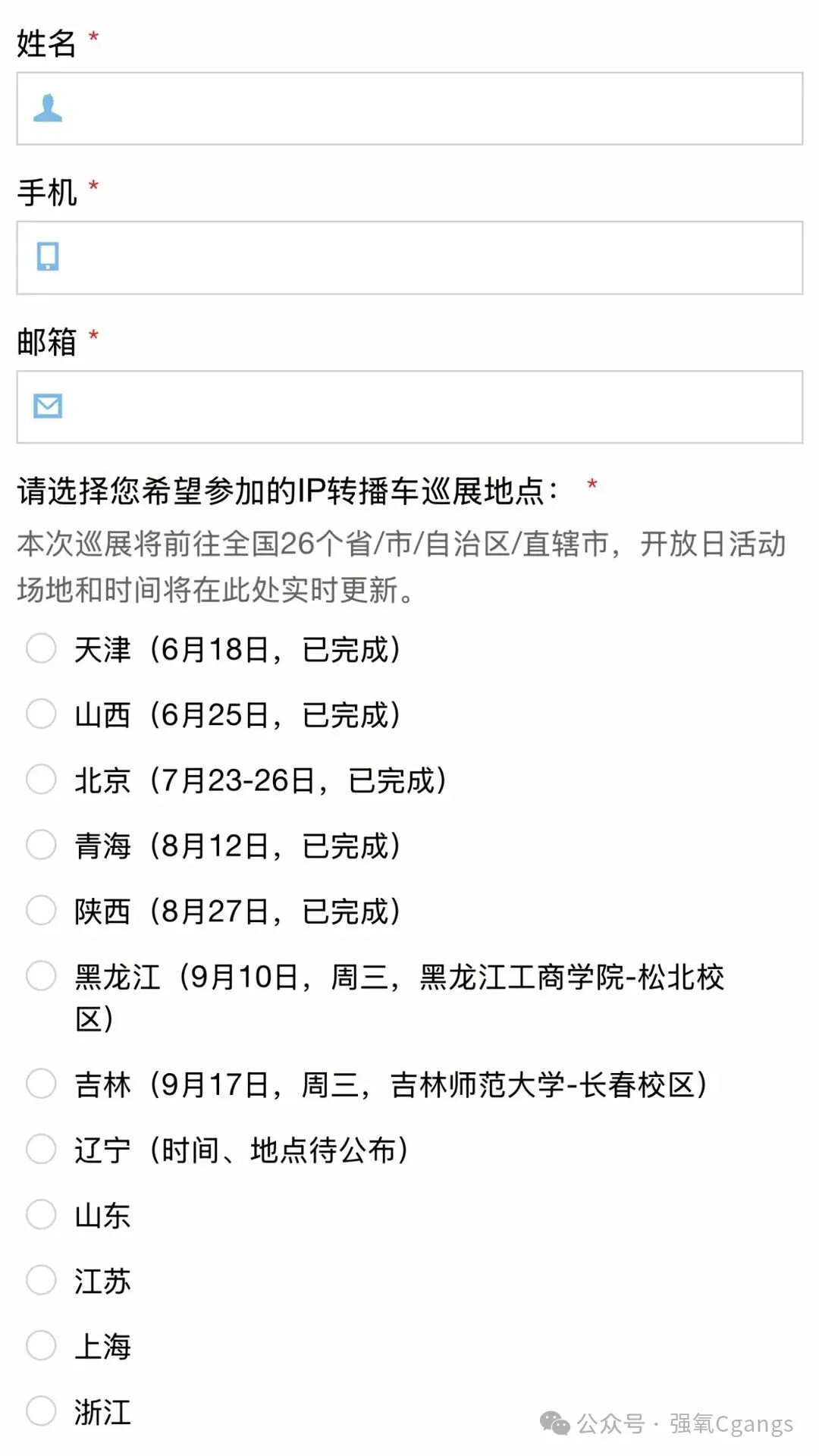Select 吉林 (9月17日) radio option
The width and height of the screenshot is (819, 1456).
pyautogui.click(x=41, y=1084)
